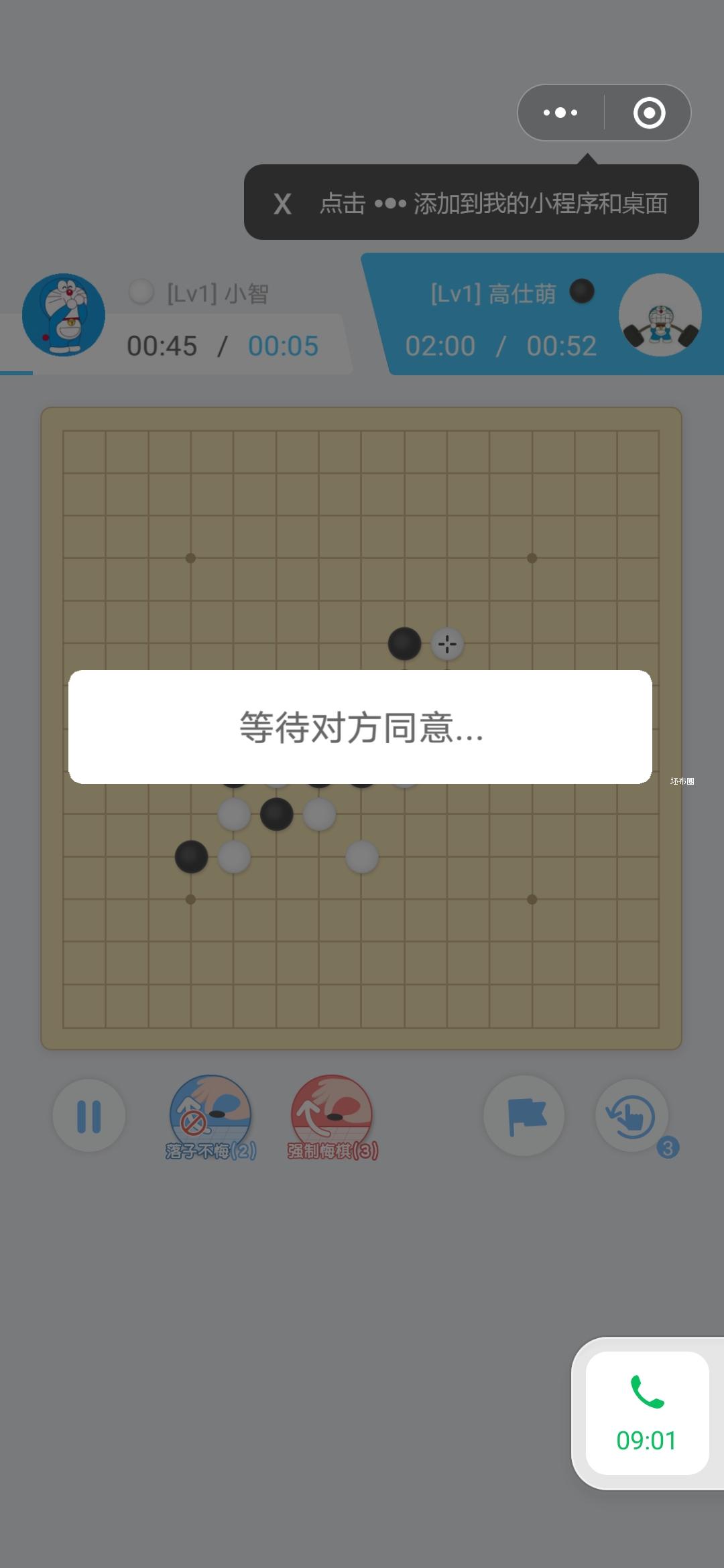724x1568 pixels.
Task: Open player 小智's avatar
Action: click(64, 315)
